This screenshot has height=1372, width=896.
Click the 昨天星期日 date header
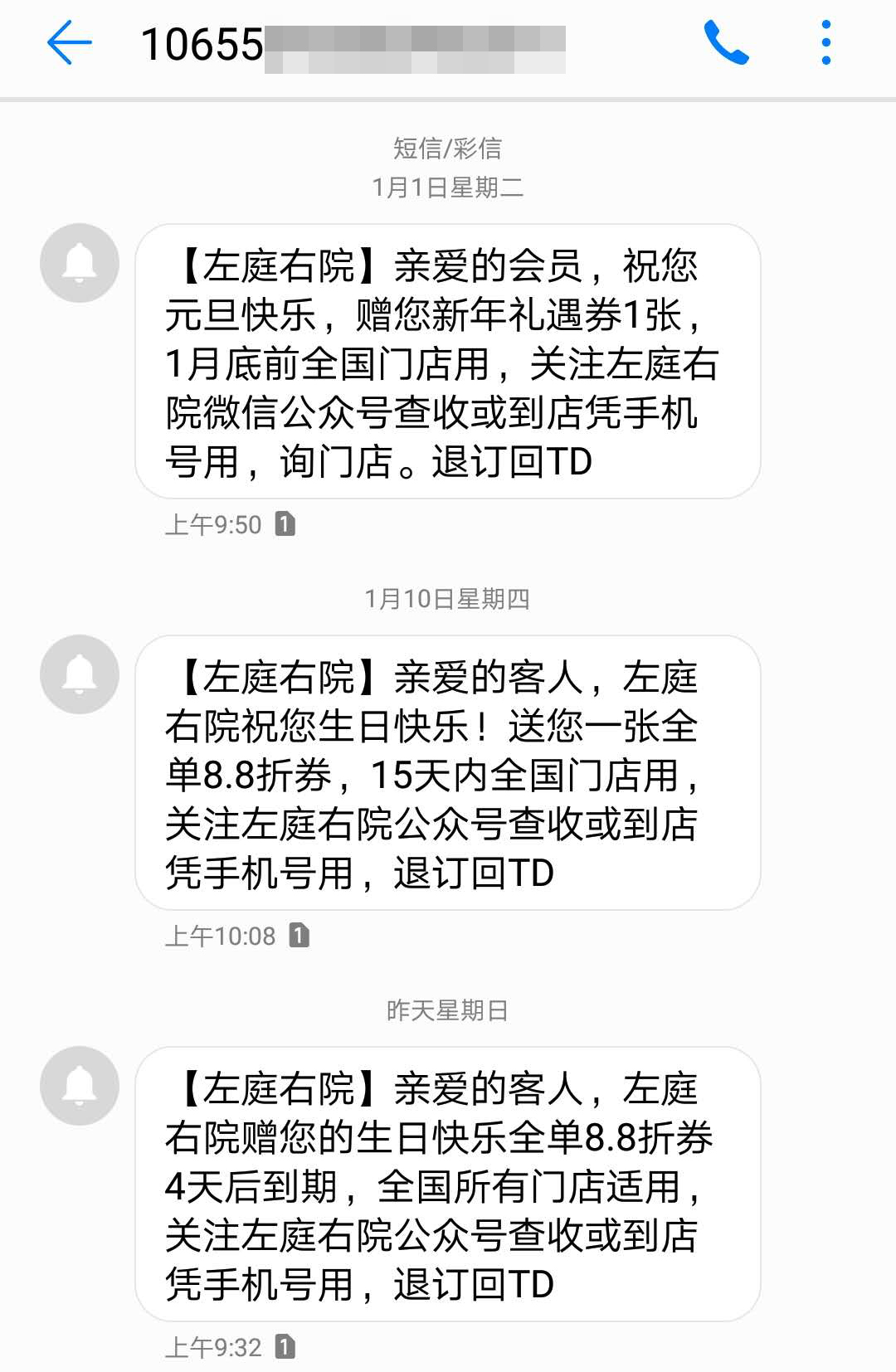click(x=448, y=1010)
